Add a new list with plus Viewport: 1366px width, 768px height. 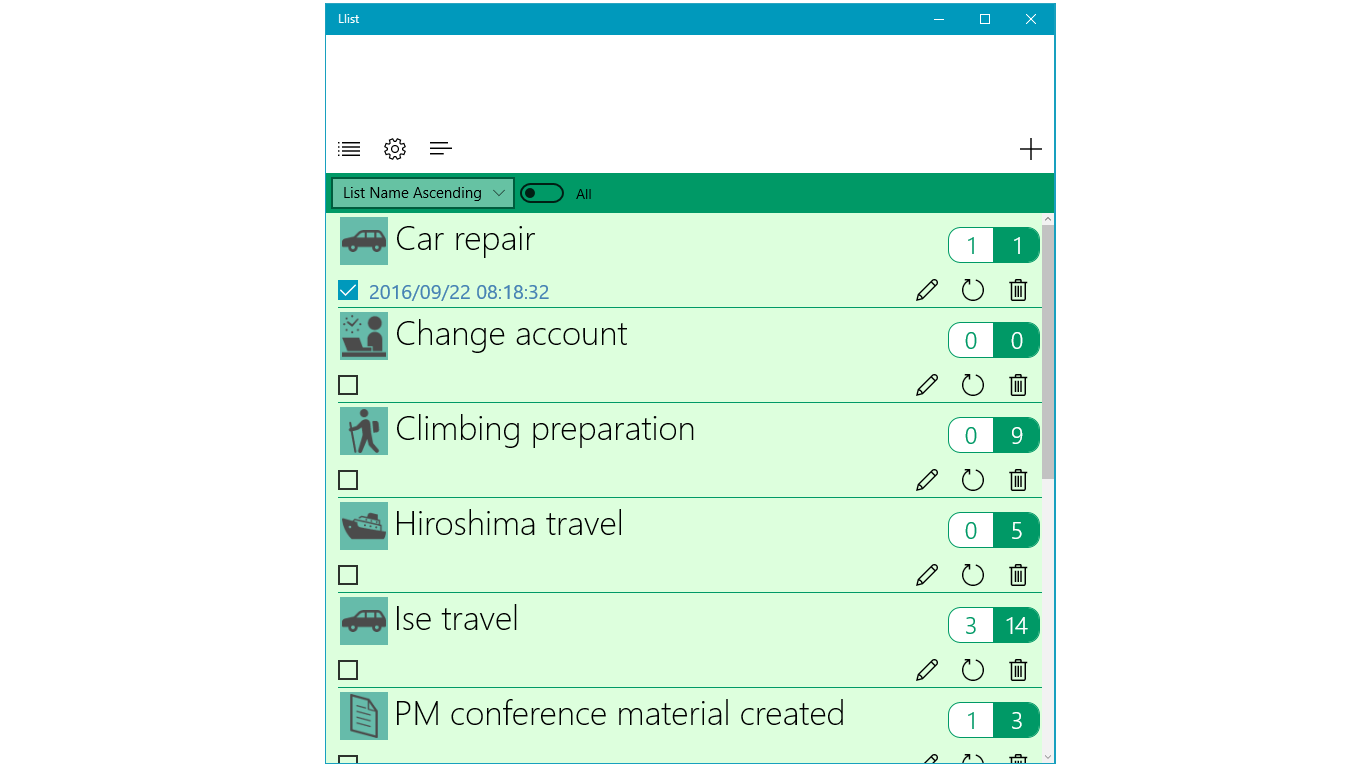(1030, 149)
